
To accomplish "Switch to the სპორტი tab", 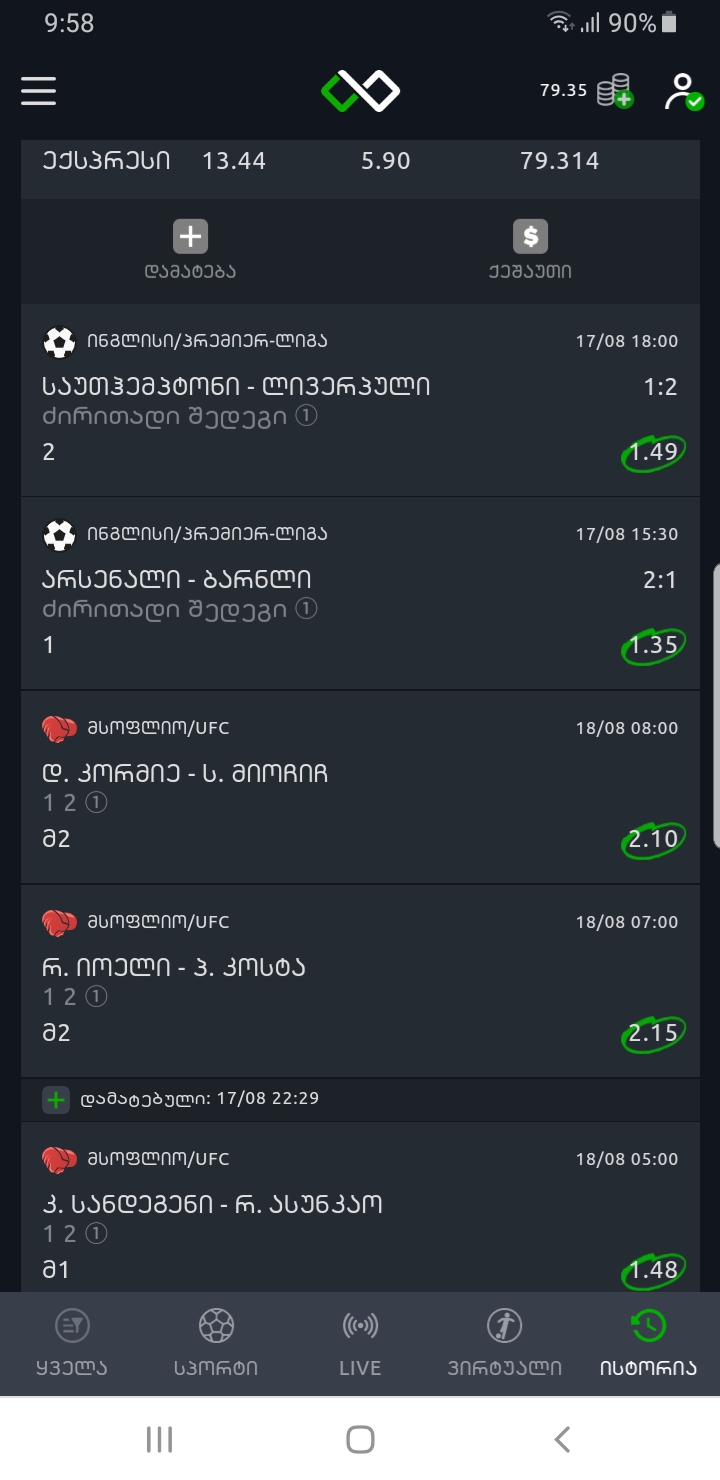I will pyautogui.click(x=216, y=1343).
